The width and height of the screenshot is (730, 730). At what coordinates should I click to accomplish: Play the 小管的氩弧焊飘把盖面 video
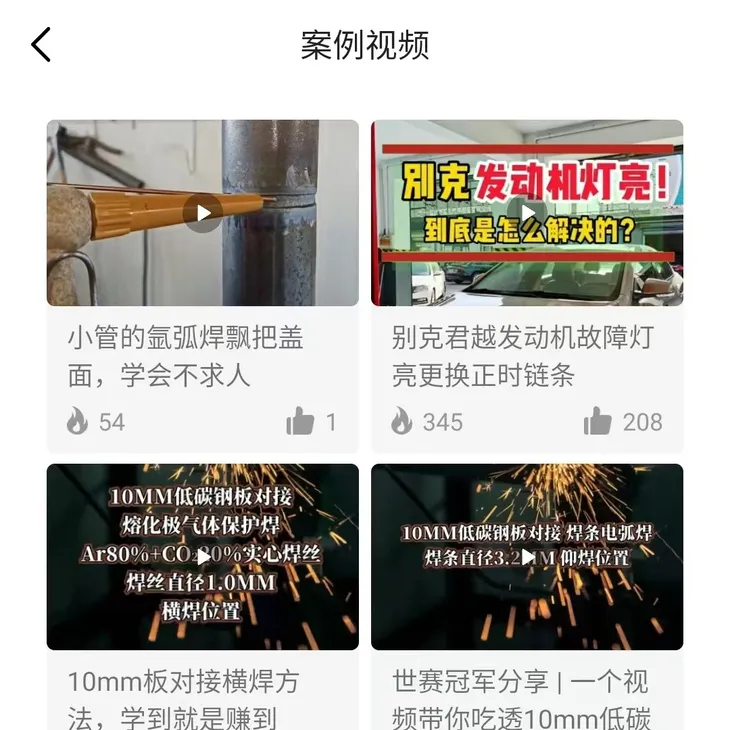click(x=203, y=213)
